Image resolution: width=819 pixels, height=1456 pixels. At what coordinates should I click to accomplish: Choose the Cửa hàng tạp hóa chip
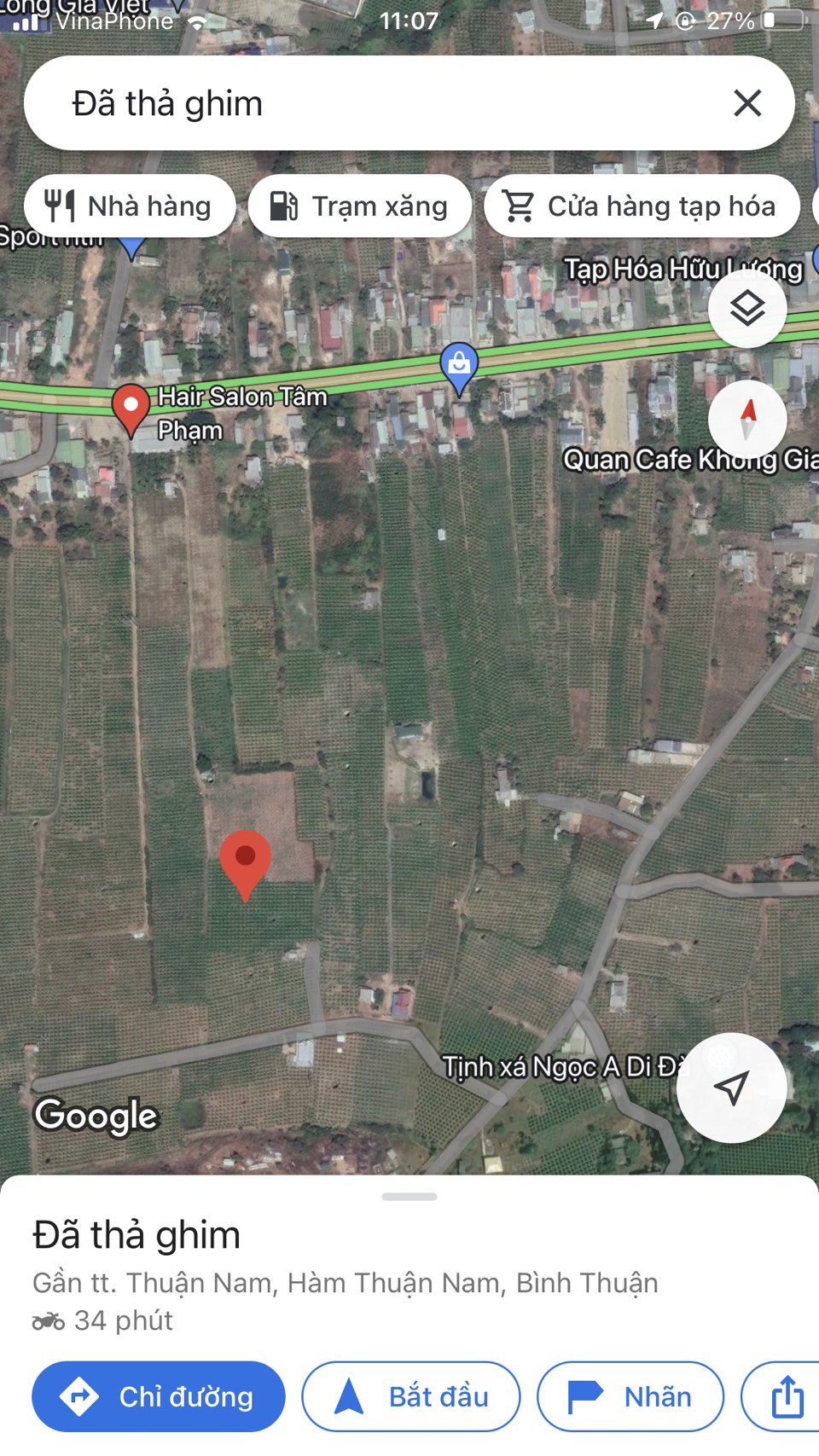point(642,206)
